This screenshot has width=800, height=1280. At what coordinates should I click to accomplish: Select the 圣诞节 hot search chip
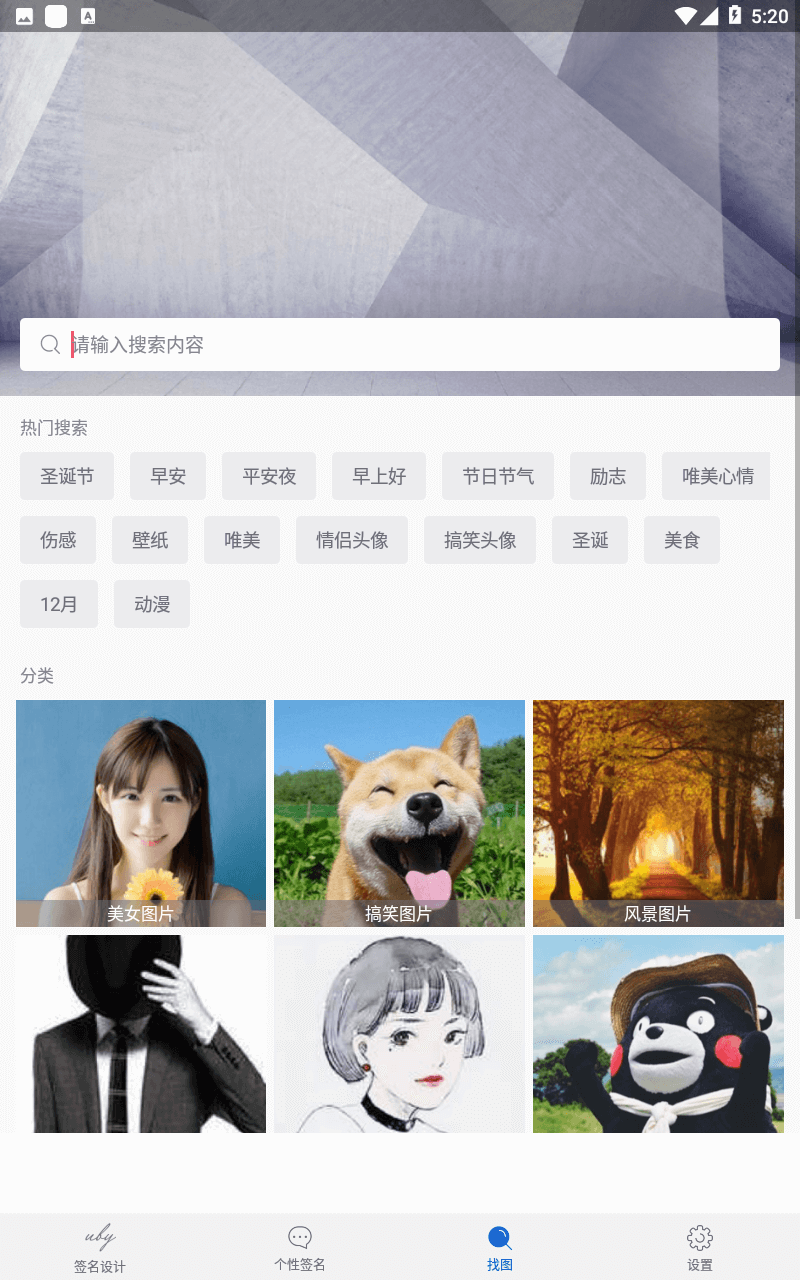tap(67, 476)
